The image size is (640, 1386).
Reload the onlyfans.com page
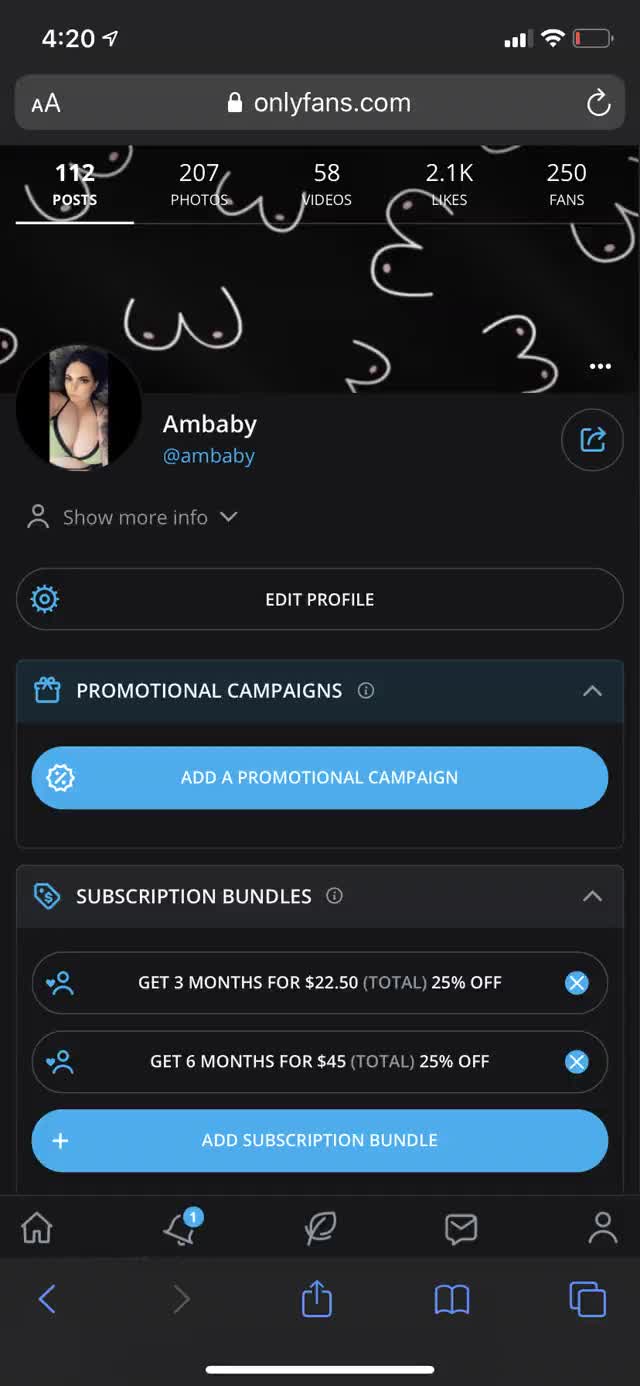[598, 103]
